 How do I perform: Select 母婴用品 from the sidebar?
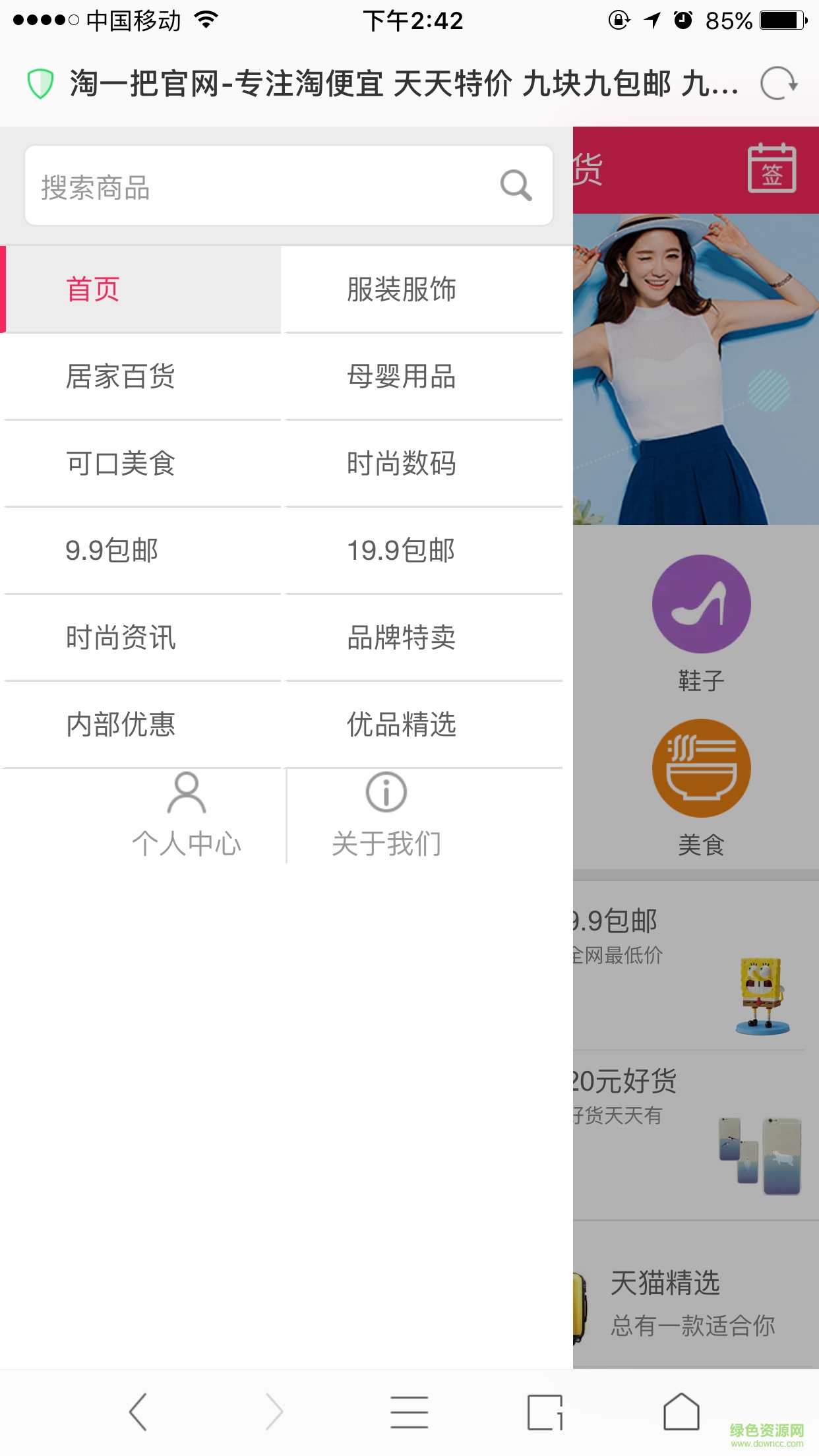[402, 376]
